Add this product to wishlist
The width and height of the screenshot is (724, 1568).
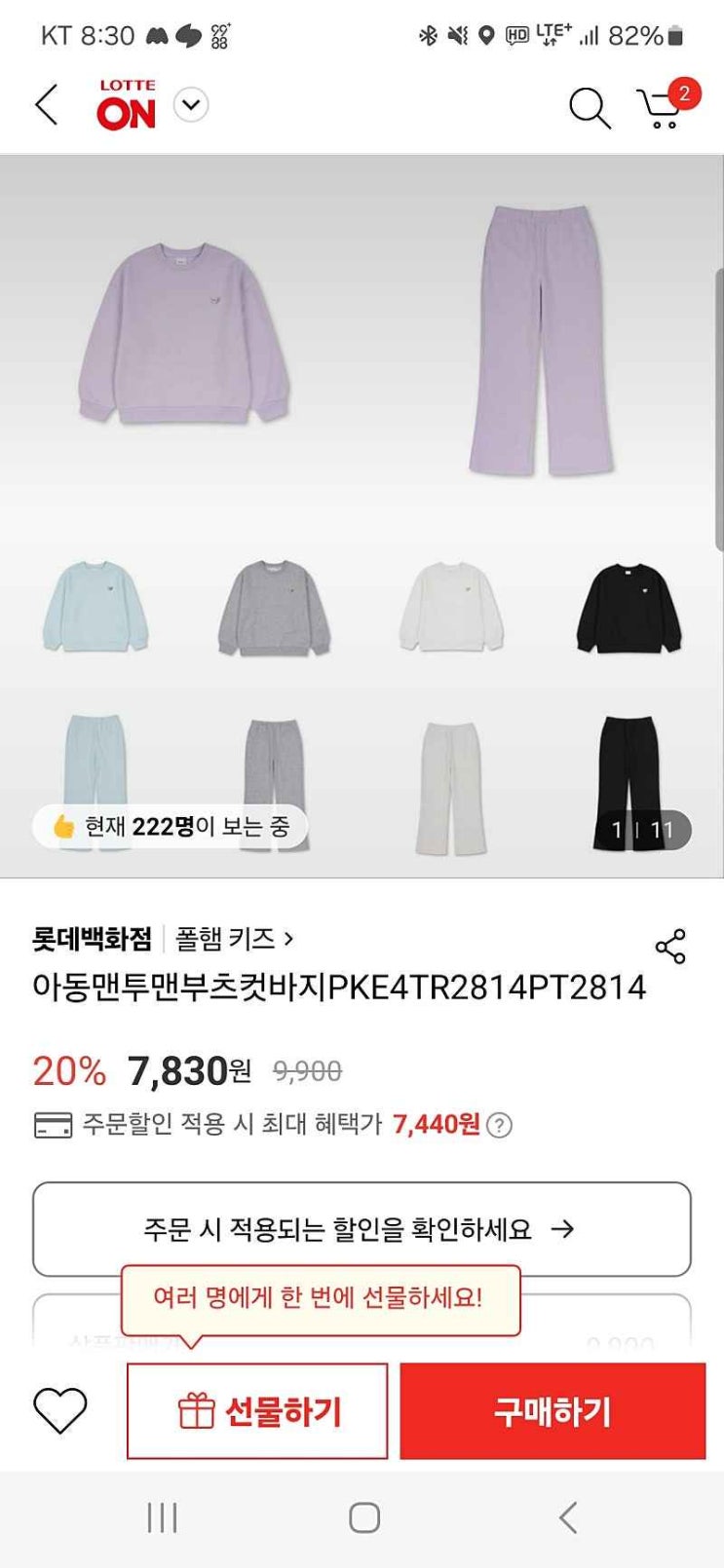(60, 1410)
